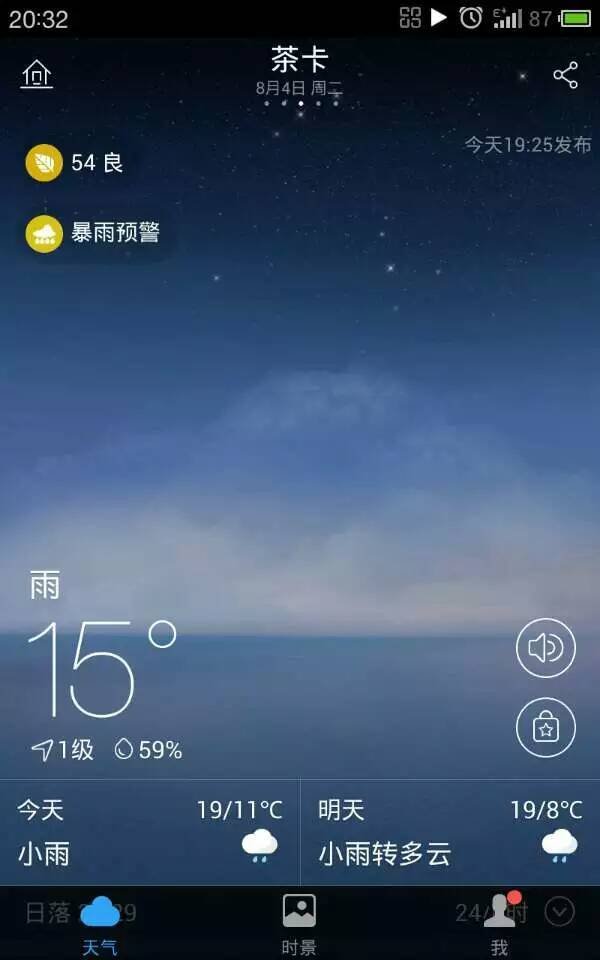Image resolution: width=600 pixels, height=960 pixels.
Task: Tap the city title 茶卡
Action: click(x=299, y=60)
